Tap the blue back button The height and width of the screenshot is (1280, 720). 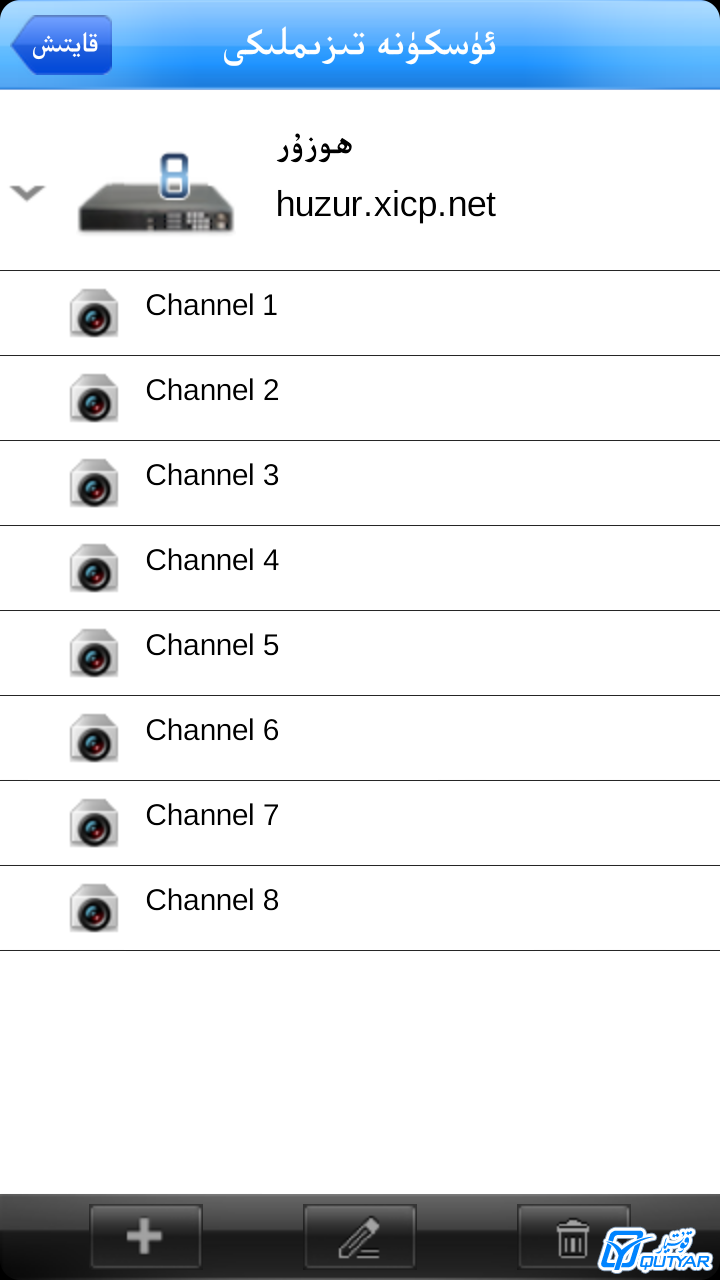[61, 45]
